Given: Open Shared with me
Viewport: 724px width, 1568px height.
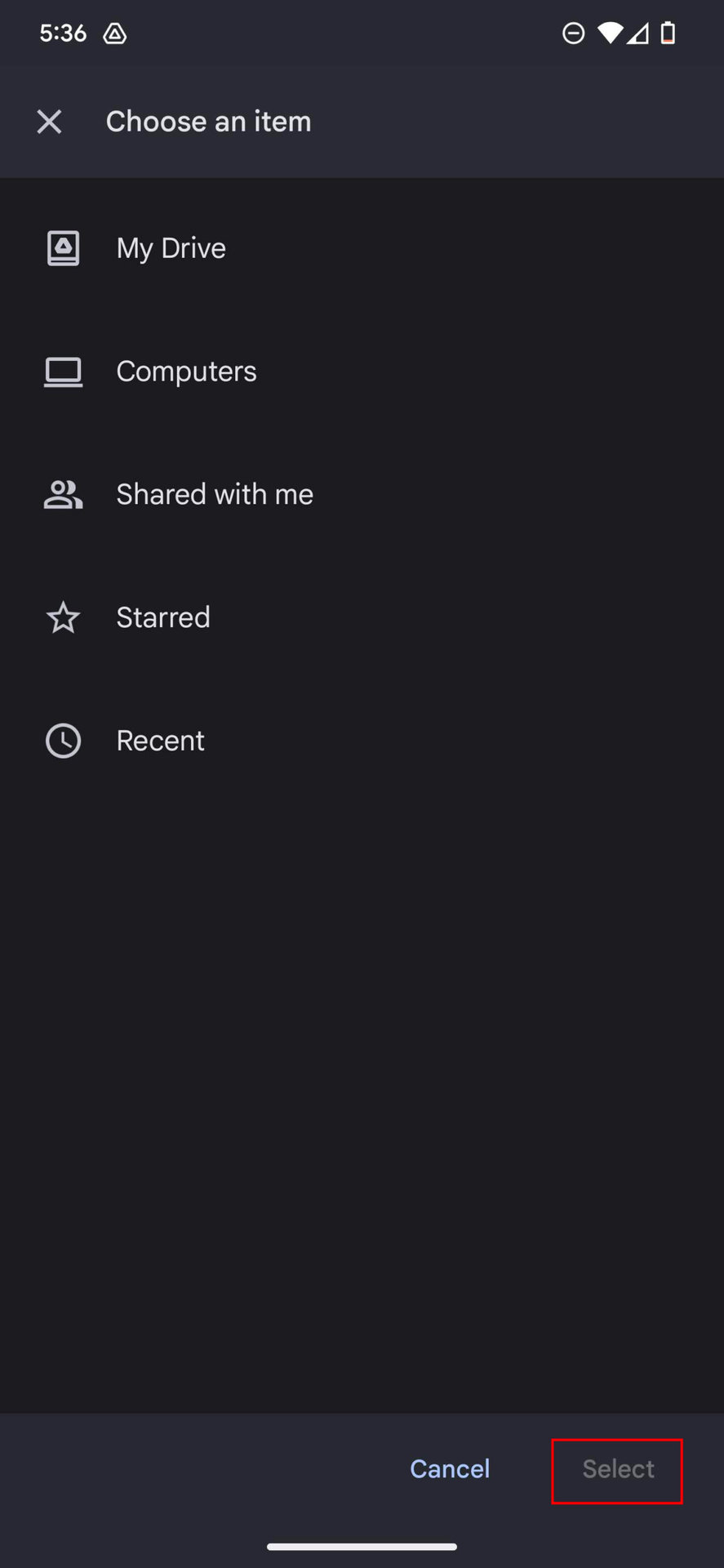Looking at the screenshot, I should point(214,495).
